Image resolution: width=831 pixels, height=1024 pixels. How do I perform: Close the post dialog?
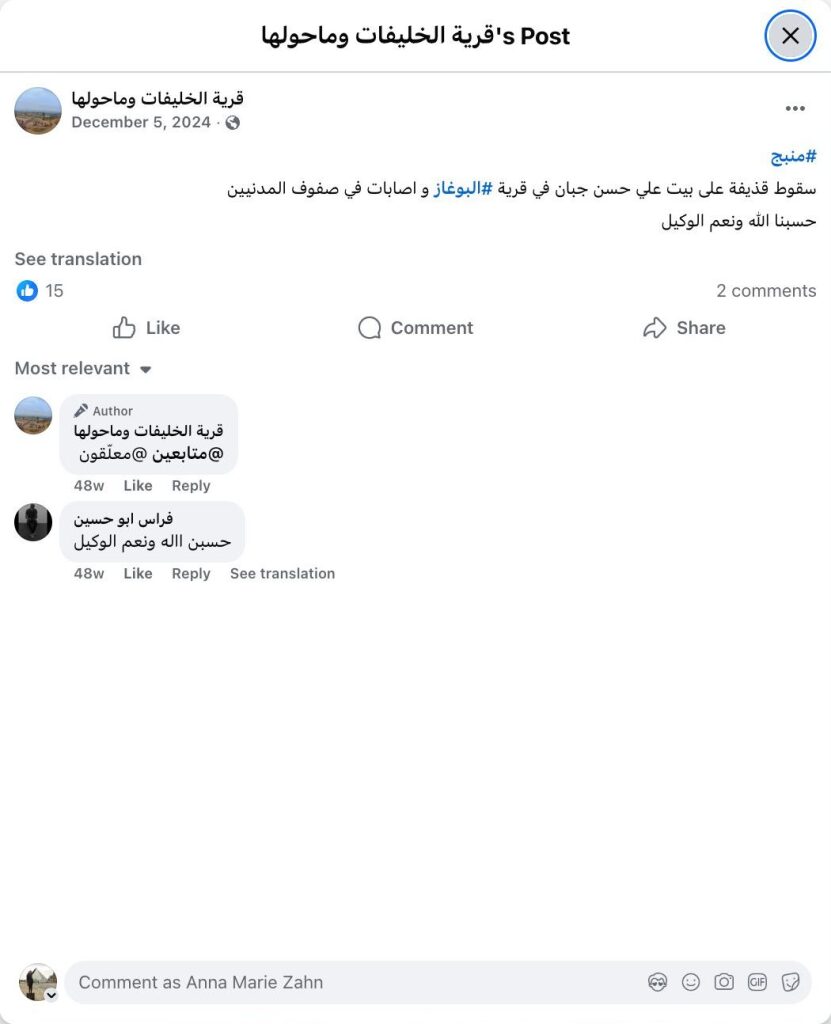[x=790, y=37]
